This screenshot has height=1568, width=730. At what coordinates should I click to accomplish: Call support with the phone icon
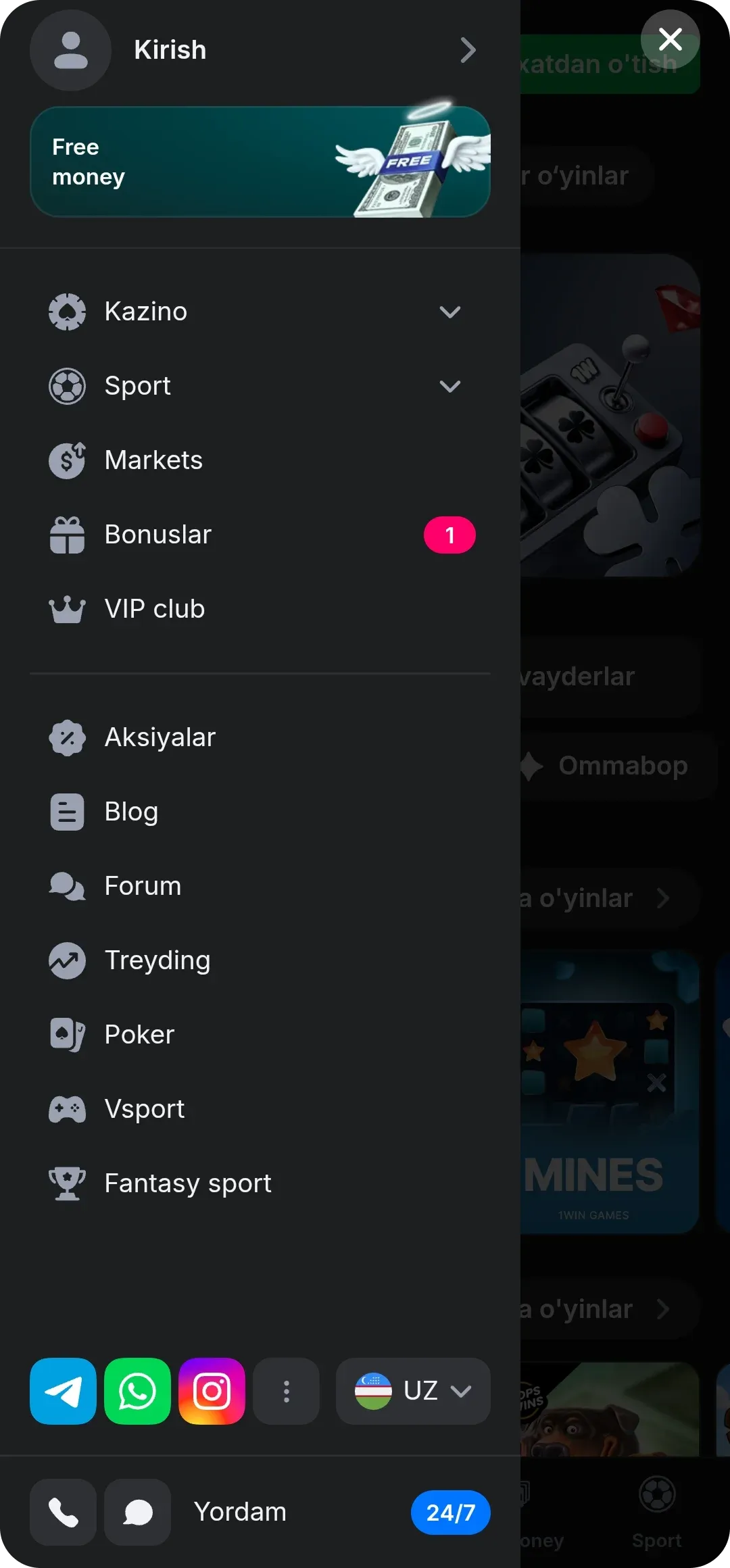[x=63, y=1512]
